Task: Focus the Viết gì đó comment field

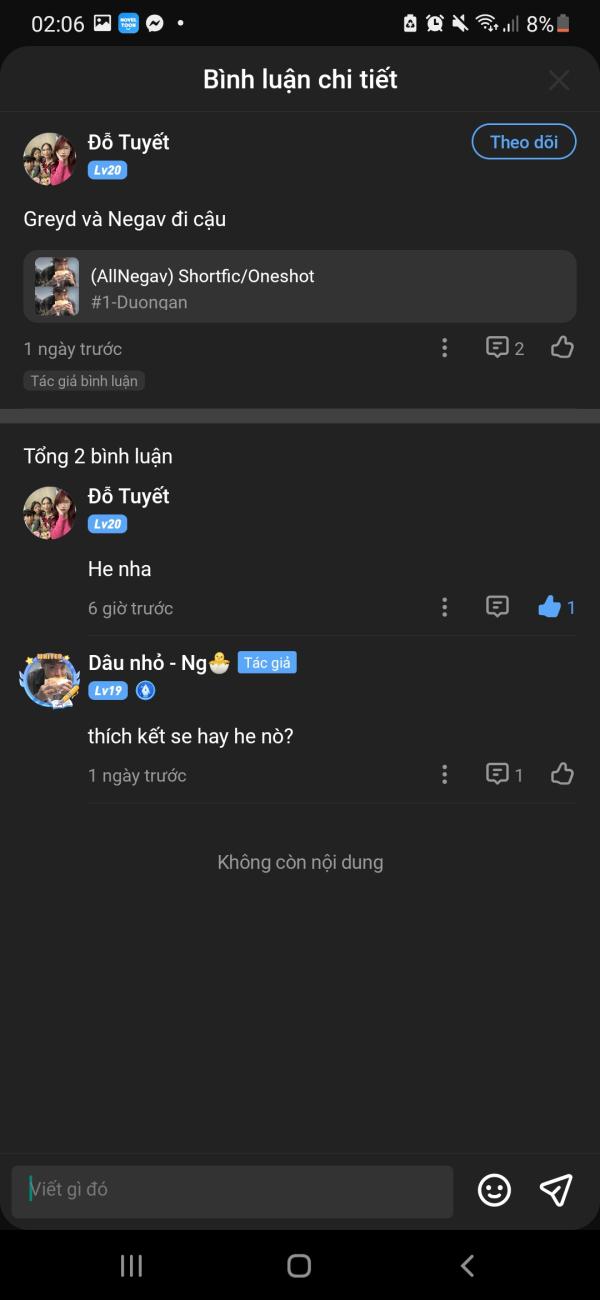Action: click(x=232, y=1190)
